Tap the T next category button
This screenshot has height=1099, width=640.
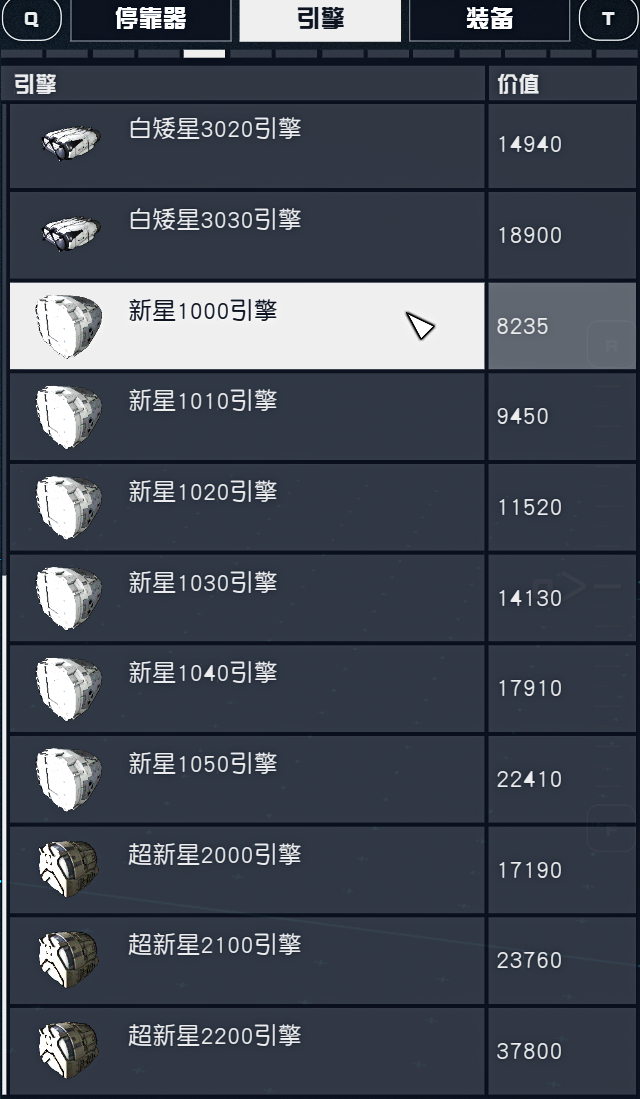pyautogui.click(x=608, y=20)
